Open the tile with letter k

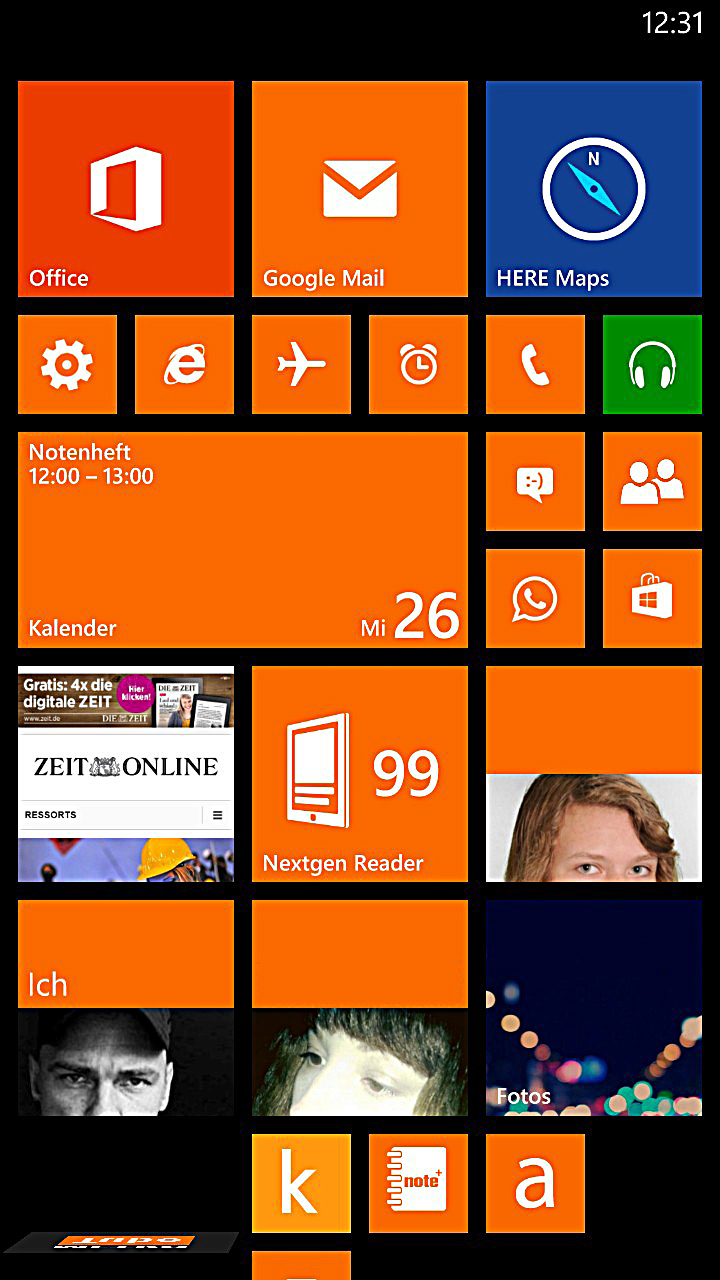click(x=301, y=1183)
